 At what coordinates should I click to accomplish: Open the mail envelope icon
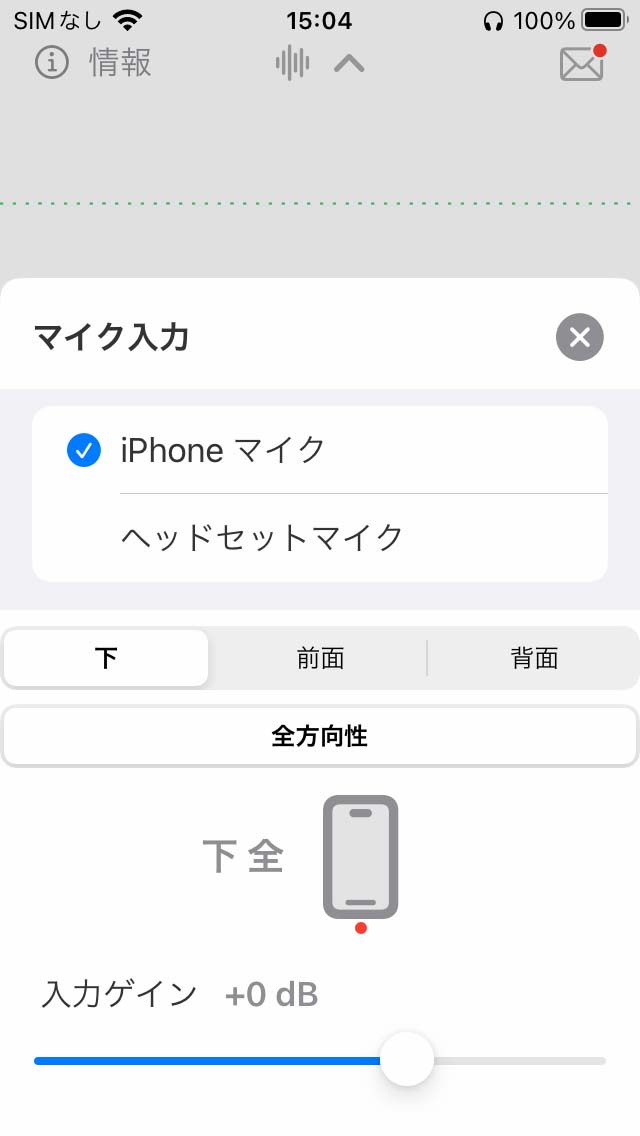click(x=583, y=63)
